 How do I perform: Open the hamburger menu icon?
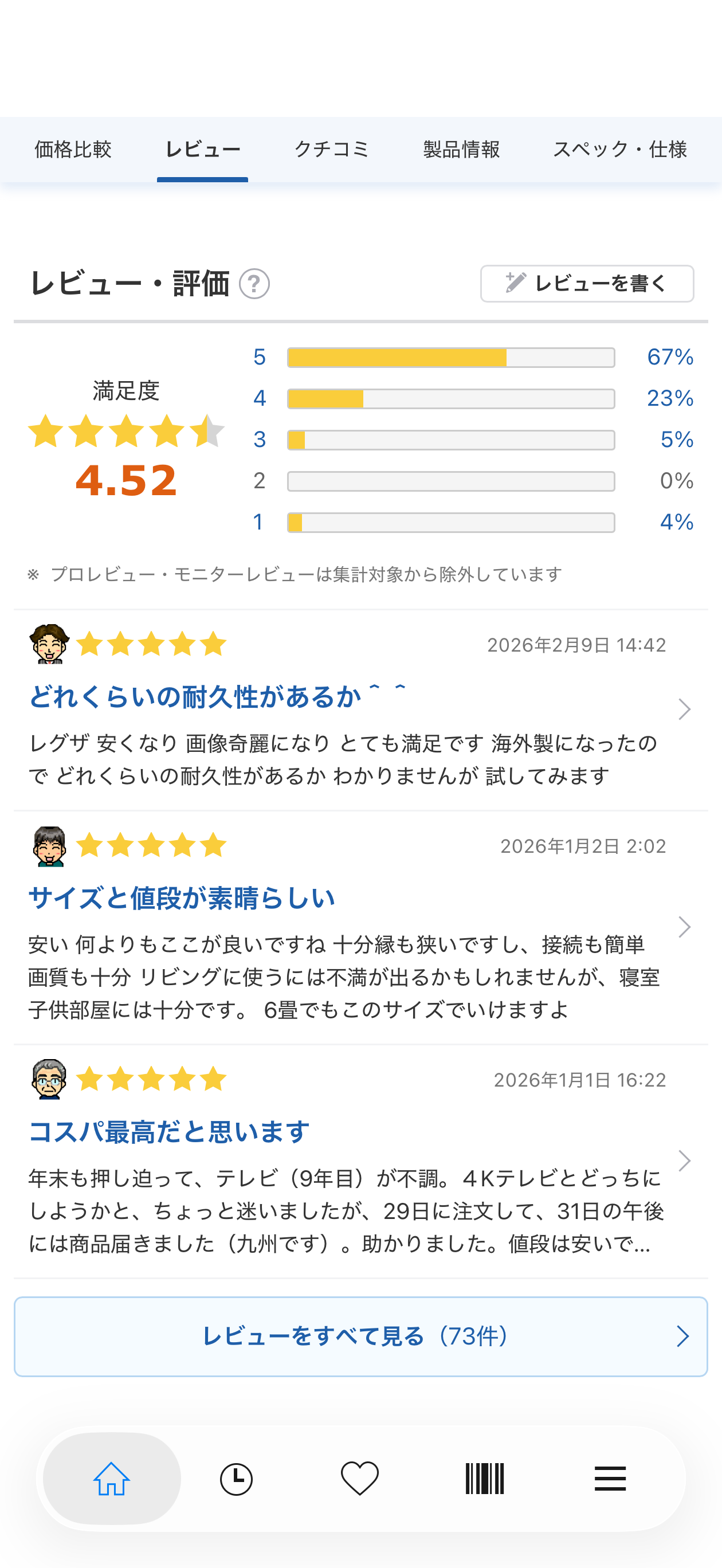coord(610,1477)
